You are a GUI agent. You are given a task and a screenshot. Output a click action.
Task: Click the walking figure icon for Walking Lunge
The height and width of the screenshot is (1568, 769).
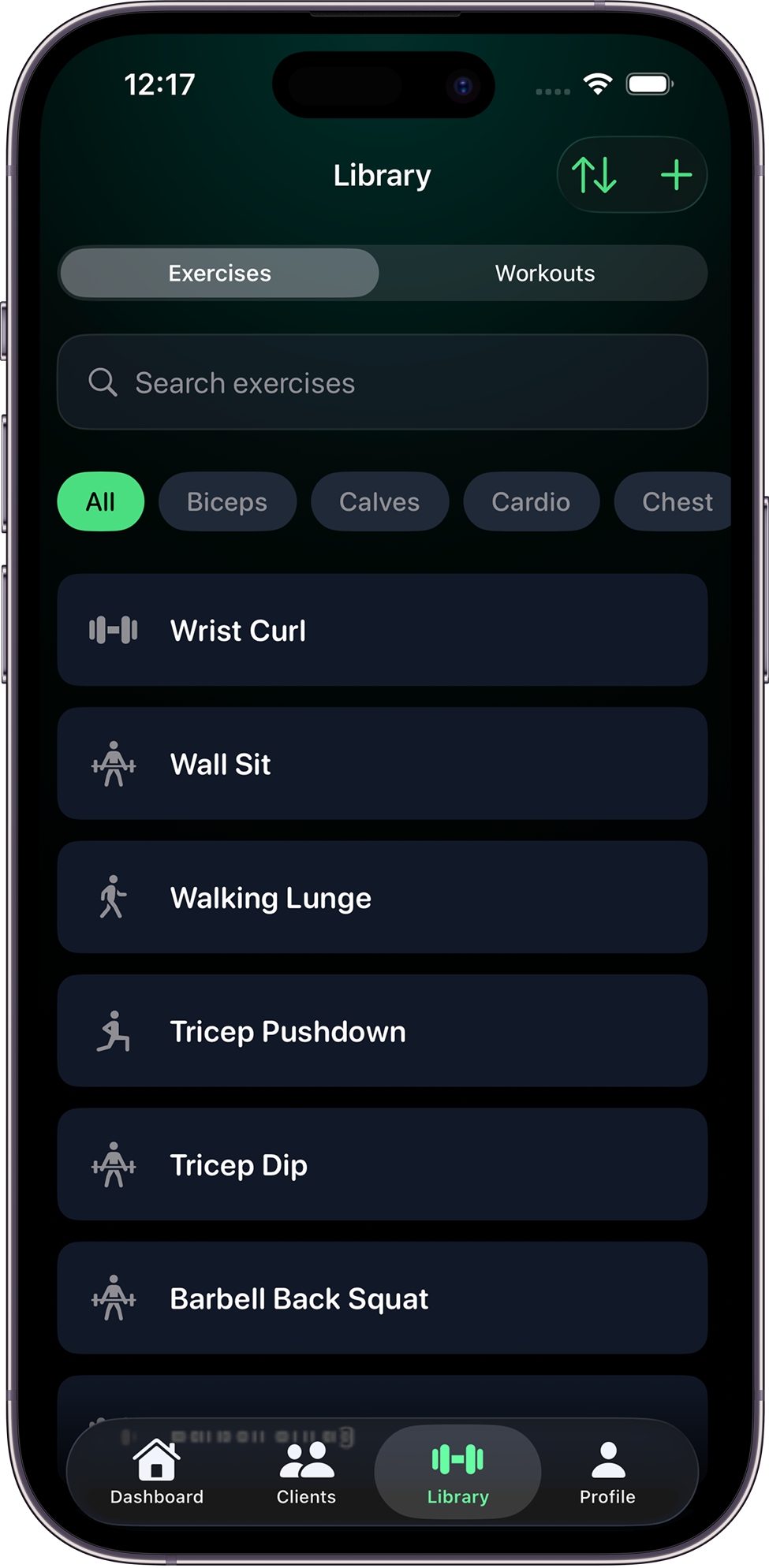pos(114,897)
